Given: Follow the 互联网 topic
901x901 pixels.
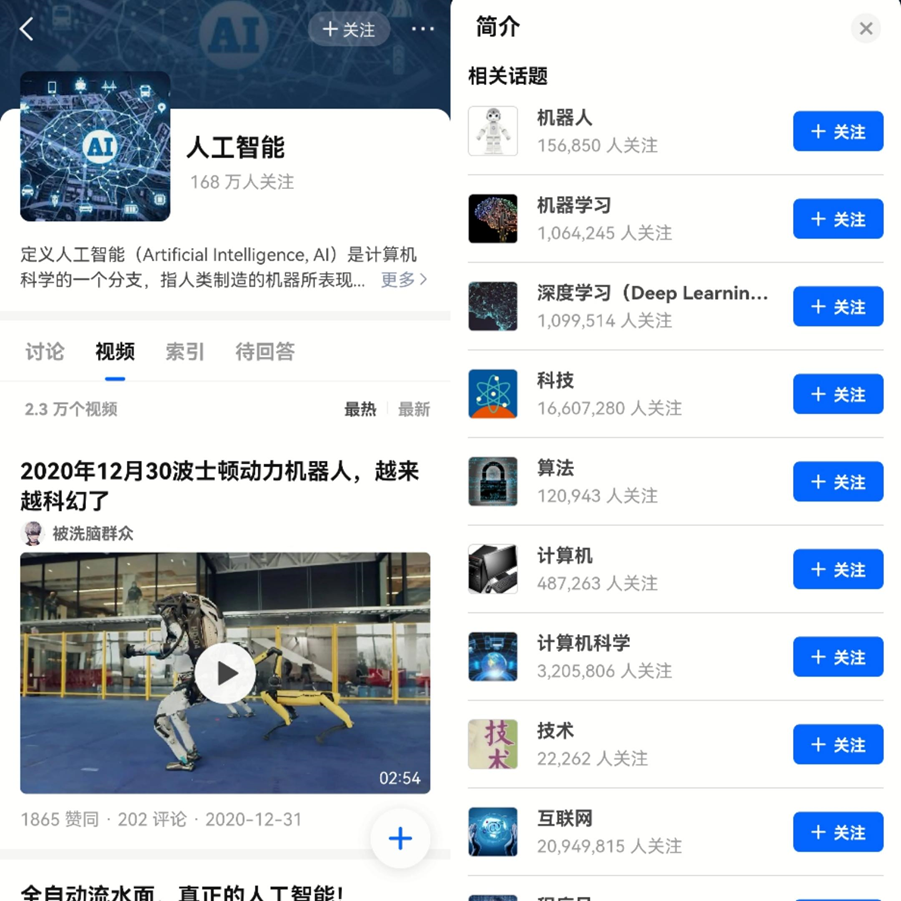Looking at the screenshot, I should pyautogui.click(x=837, y=832).
